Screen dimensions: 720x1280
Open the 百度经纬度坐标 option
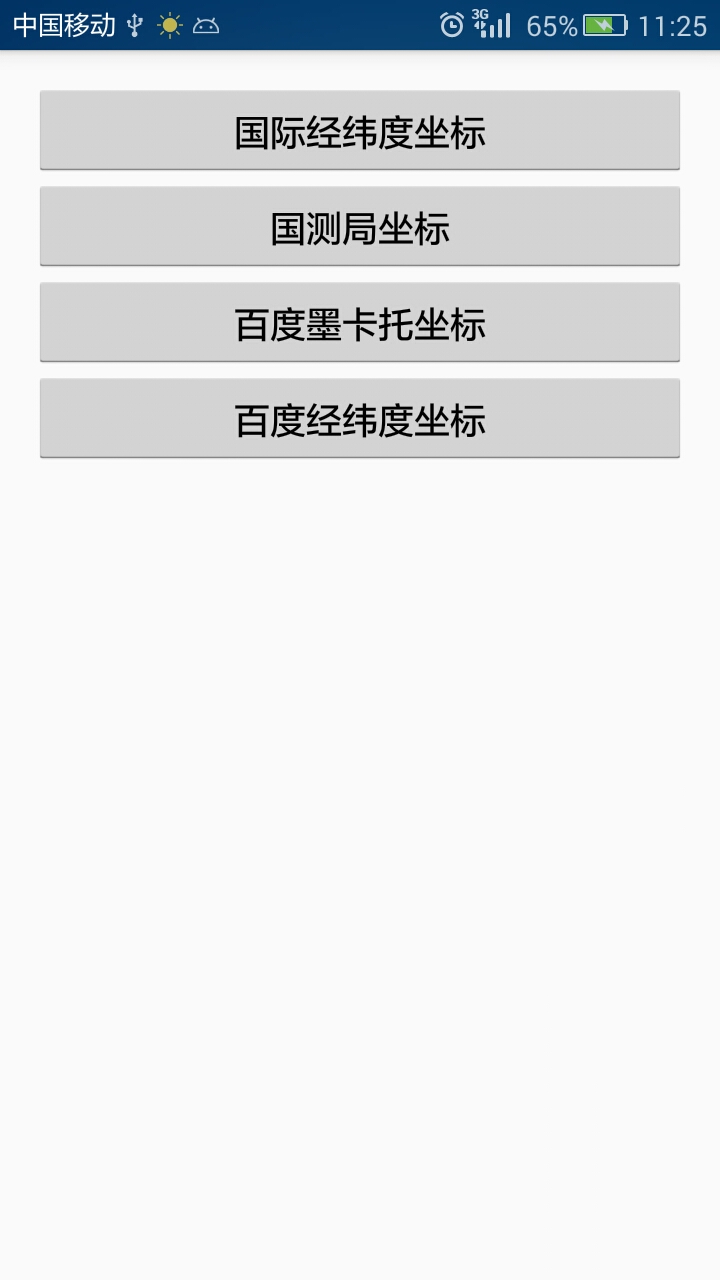pyautogui.click(x=360, y=419)
